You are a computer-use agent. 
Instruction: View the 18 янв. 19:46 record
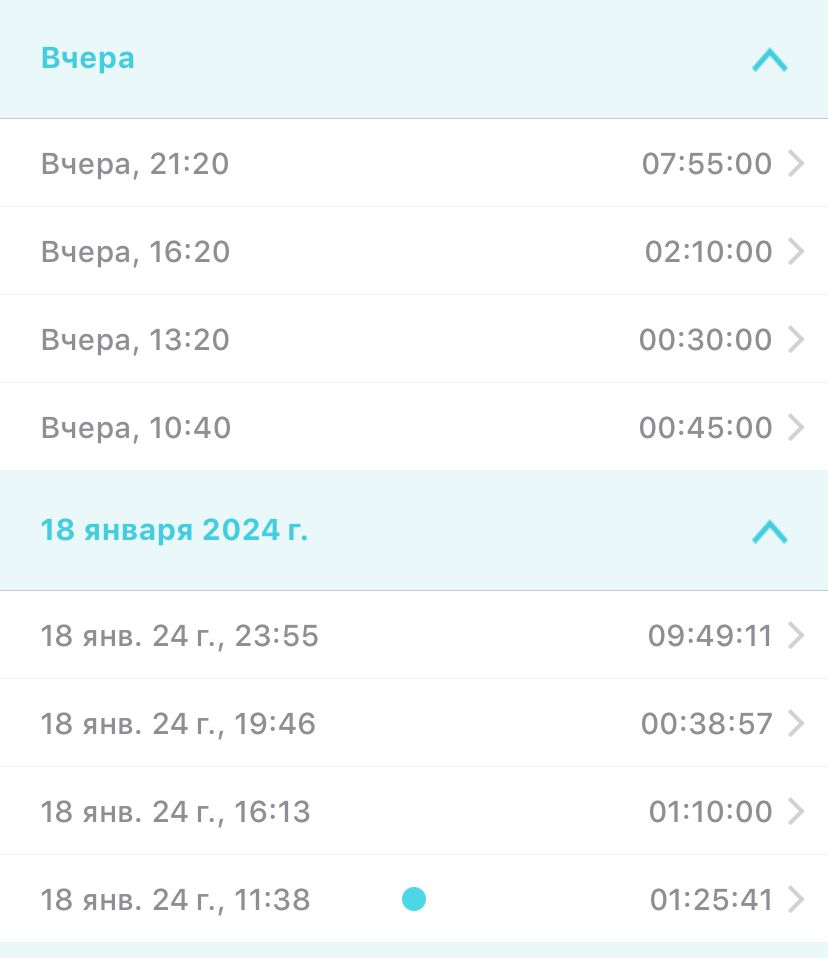tap(414, 723)
